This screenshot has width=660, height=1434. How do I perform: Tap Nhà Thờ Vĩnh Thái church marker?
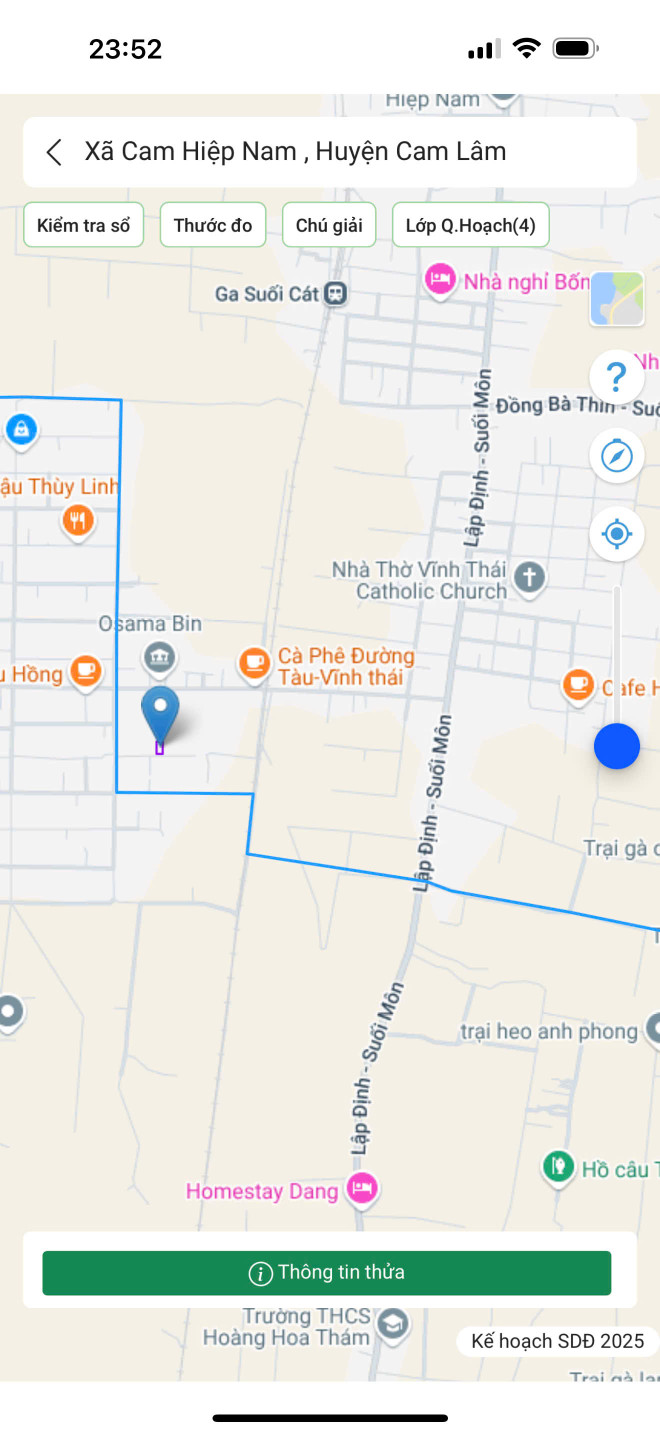pyautogui.click(x=529, y=576)
